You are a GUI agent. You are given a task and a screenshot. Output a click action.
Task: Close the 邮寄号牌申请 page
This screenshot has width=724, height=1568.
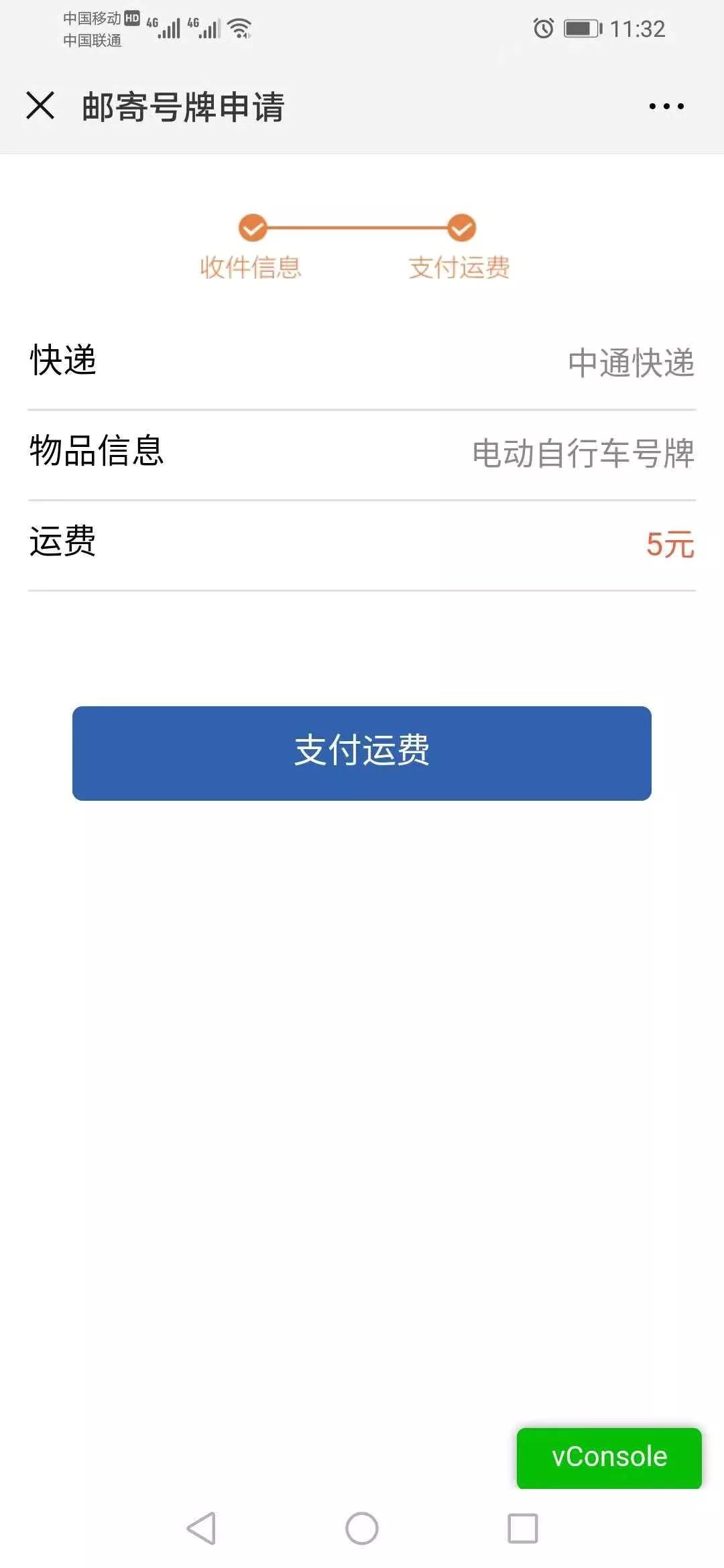pyautogui.click(x=40, y=106)
